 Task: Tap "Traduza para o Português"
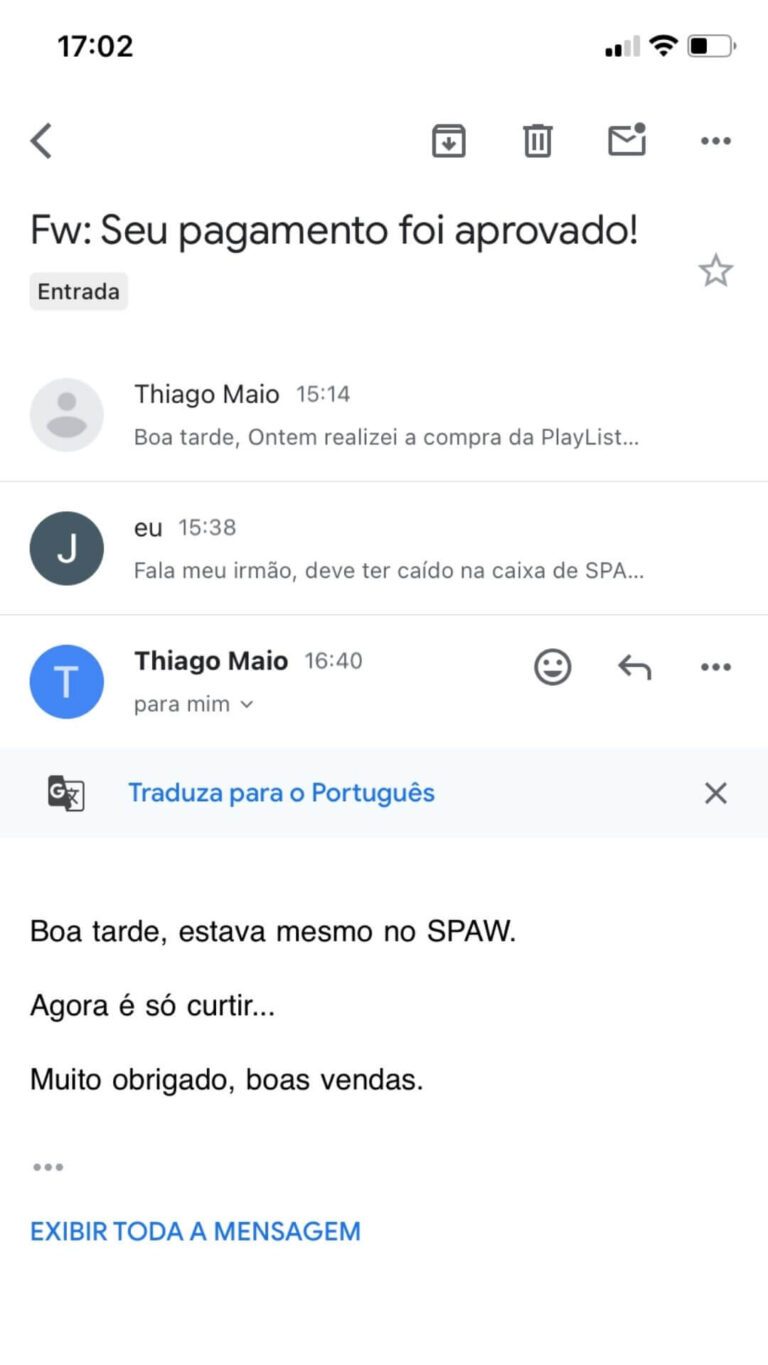pyautogui.click(x=281, y=793)
